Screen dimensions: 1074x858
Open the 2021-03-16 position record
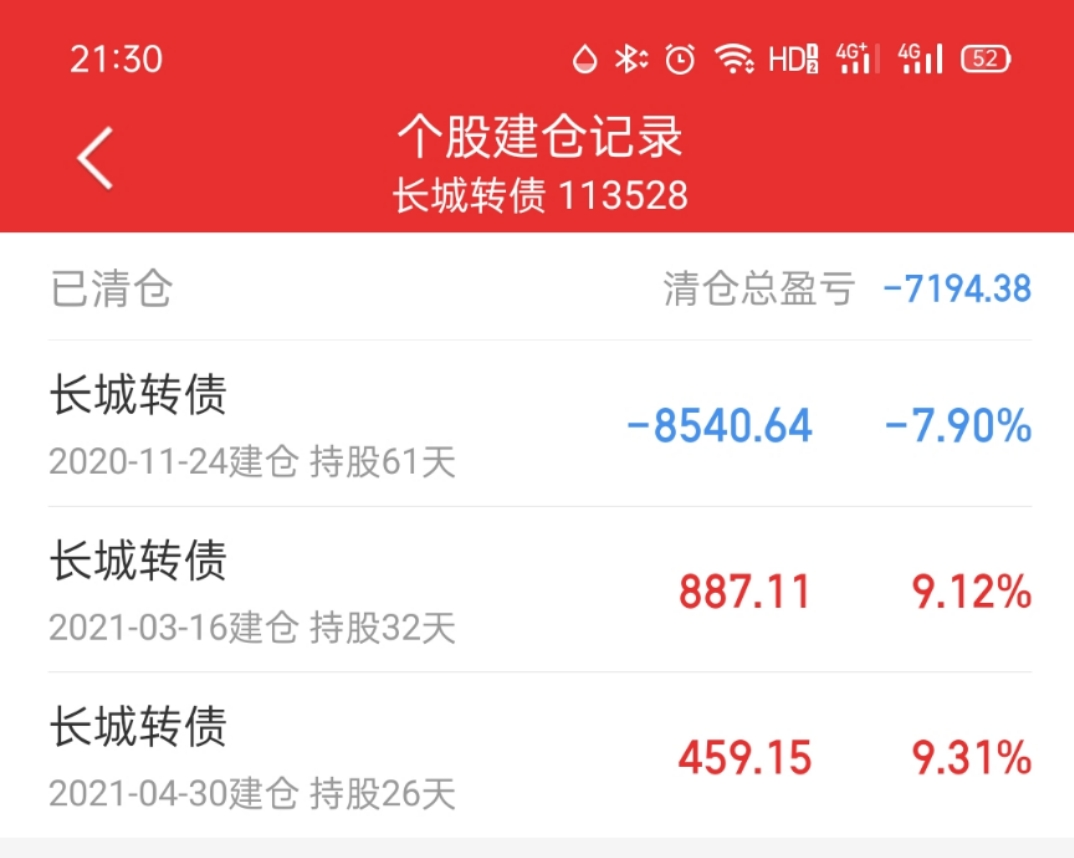540,590
